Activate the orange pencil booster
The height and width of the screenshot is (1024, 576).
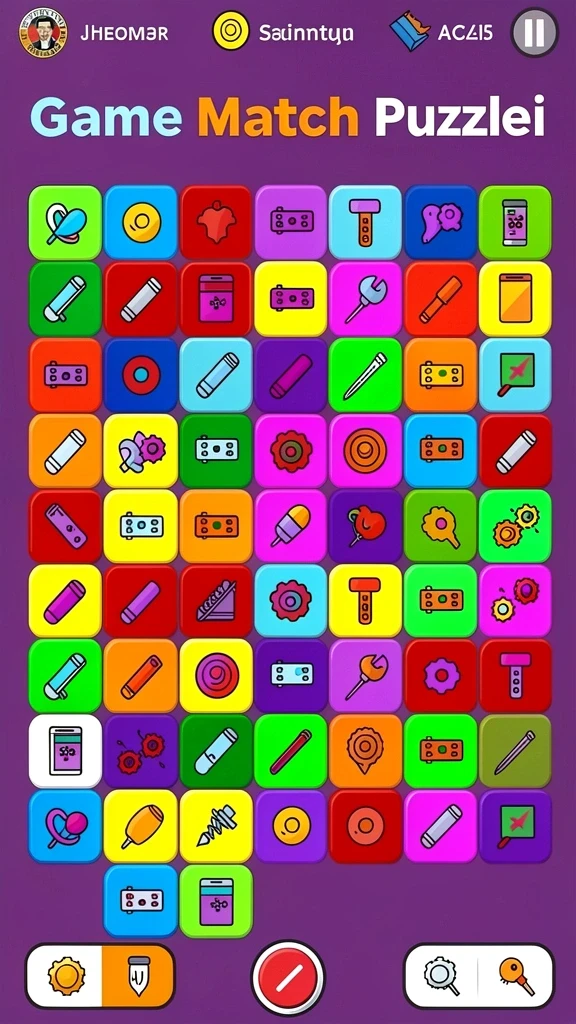tap(138, 976)
